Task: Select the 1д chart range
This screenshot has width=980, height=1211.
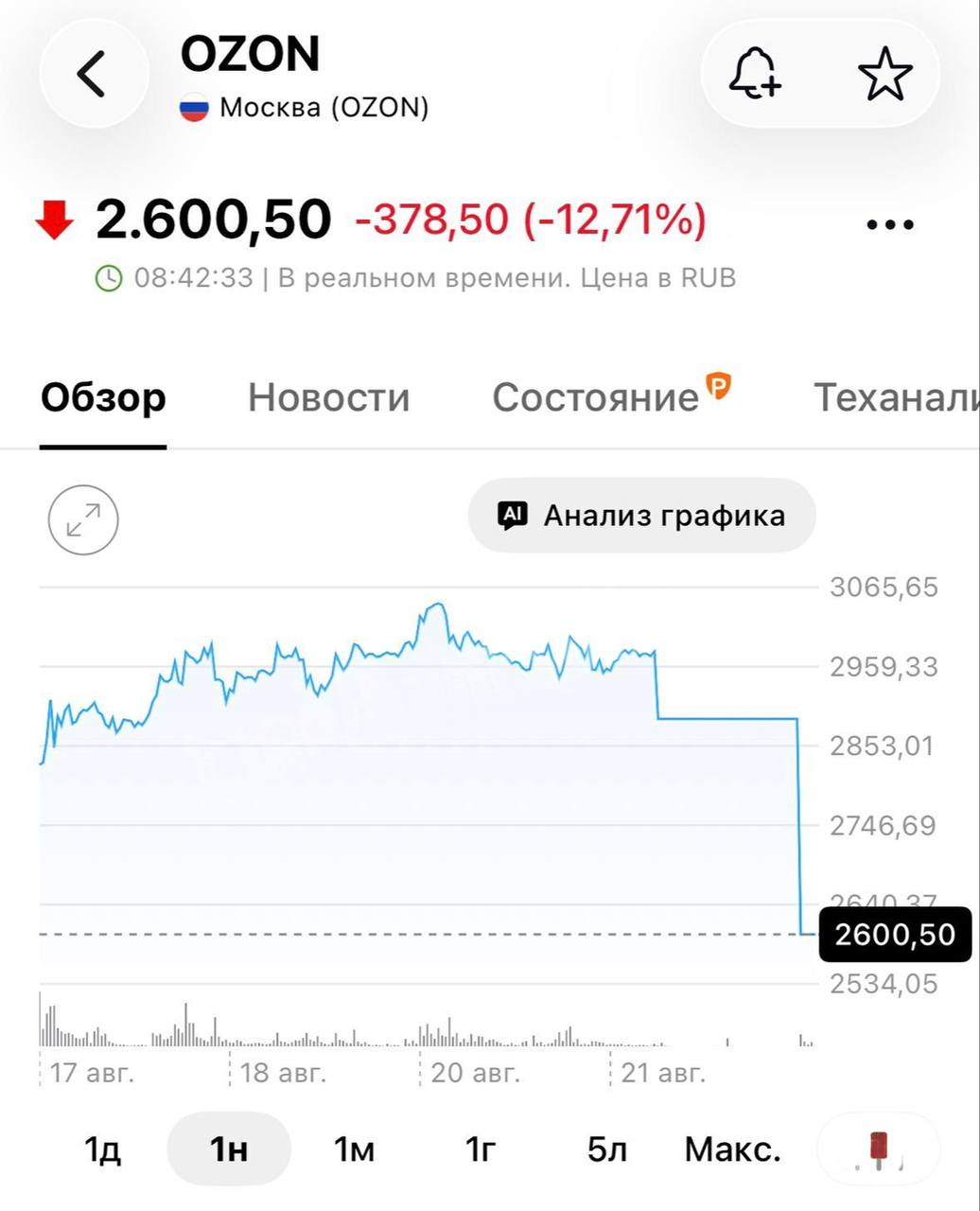Action: 102,1150
